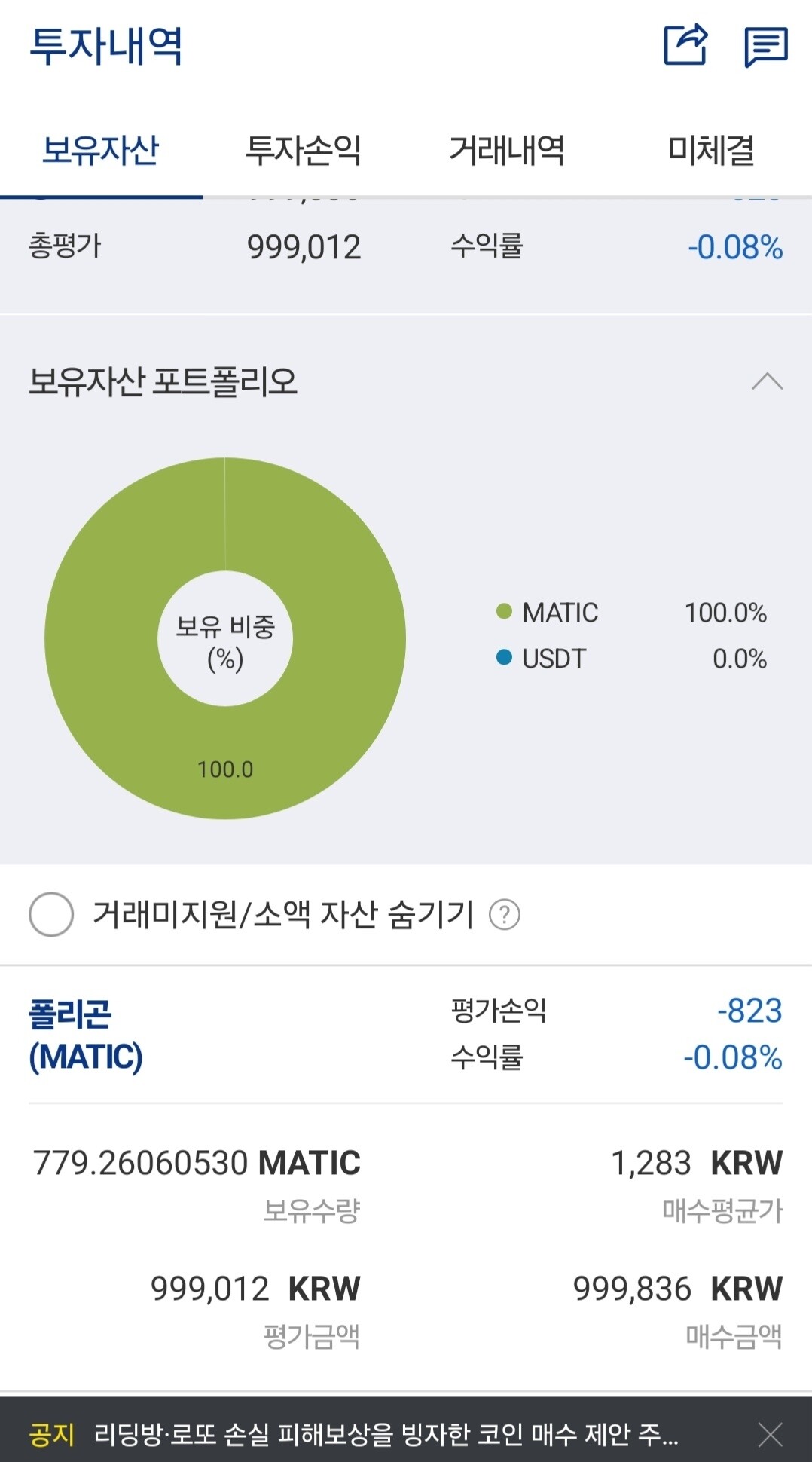Click the chevron above the portfolio chart

coord(767,382)
